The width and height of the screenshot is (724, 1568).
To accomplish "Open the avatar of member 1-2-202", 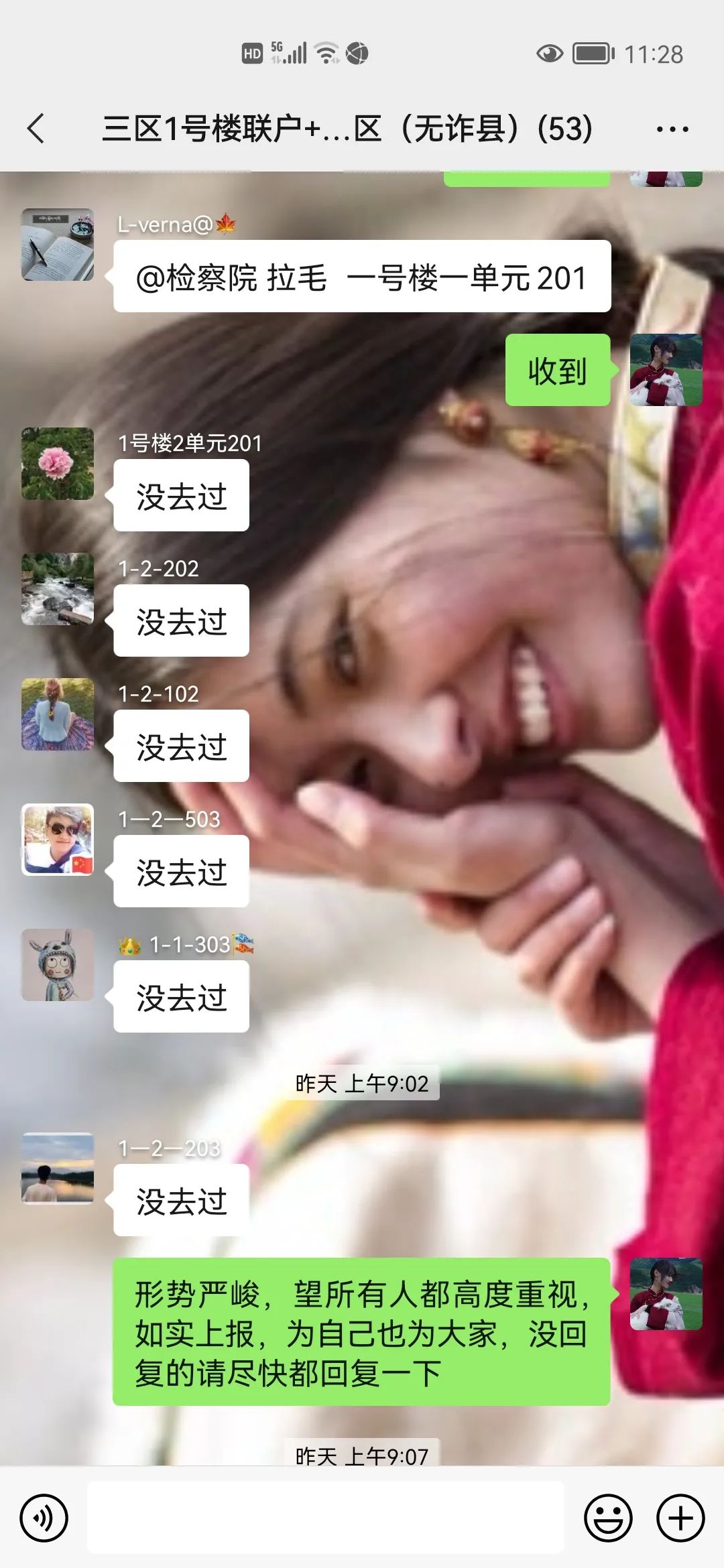I will (x=58, y=589).
